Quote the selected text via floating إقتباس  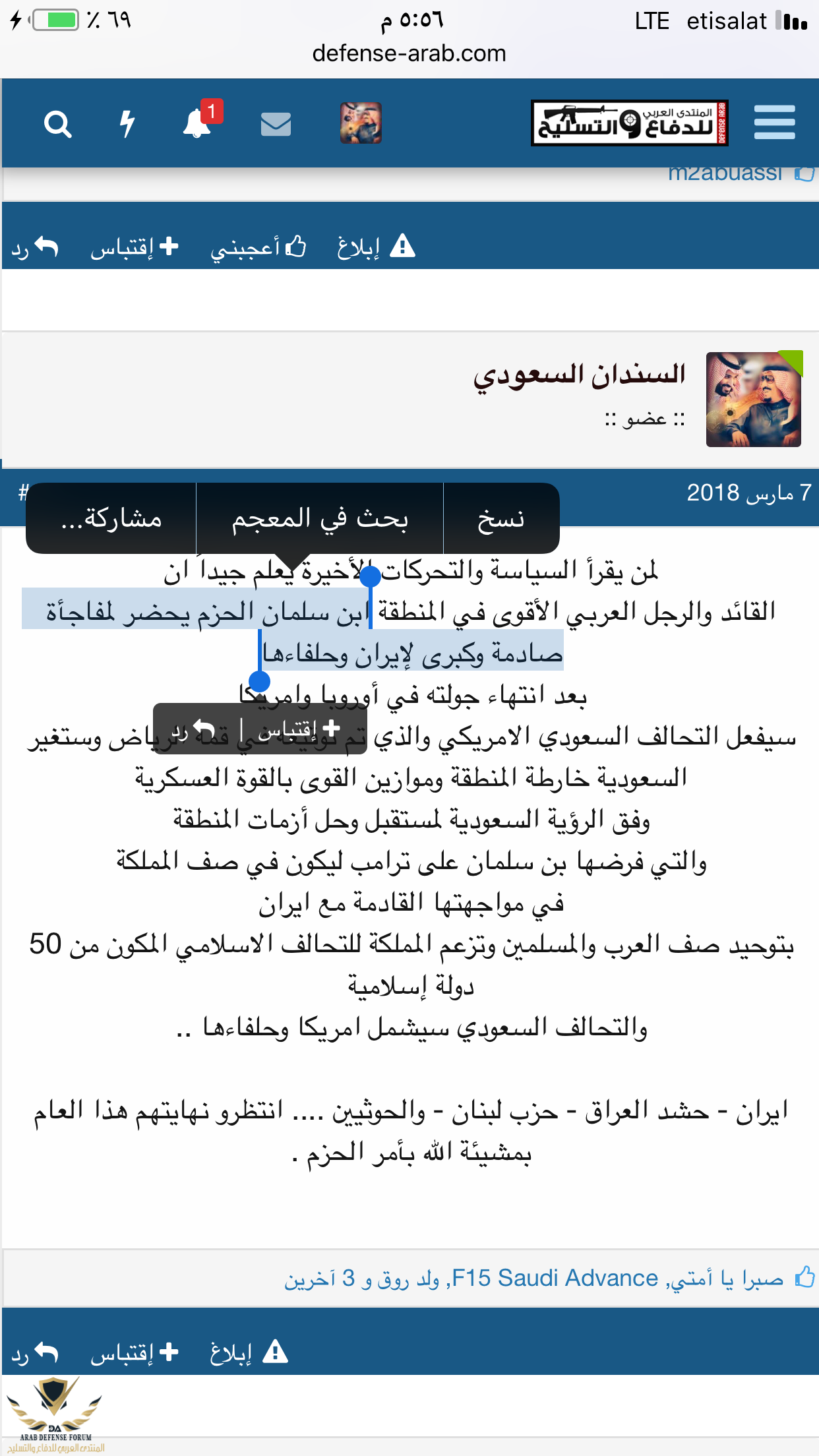pos(300,729)
